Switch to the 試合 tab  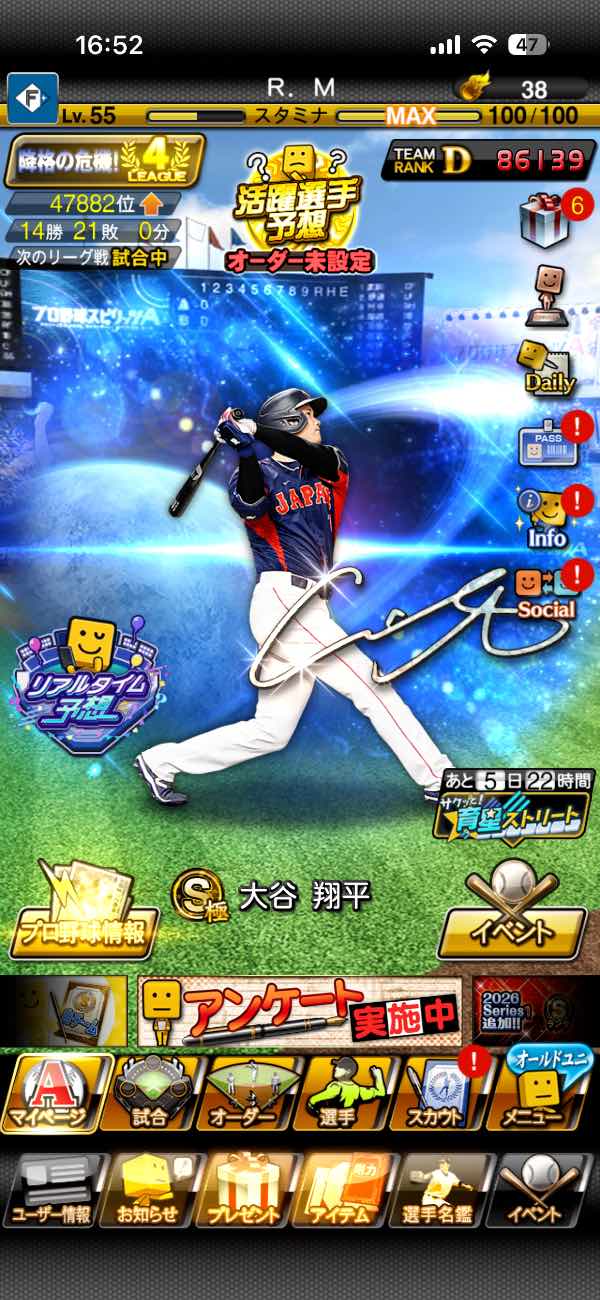click(150, 1091)
